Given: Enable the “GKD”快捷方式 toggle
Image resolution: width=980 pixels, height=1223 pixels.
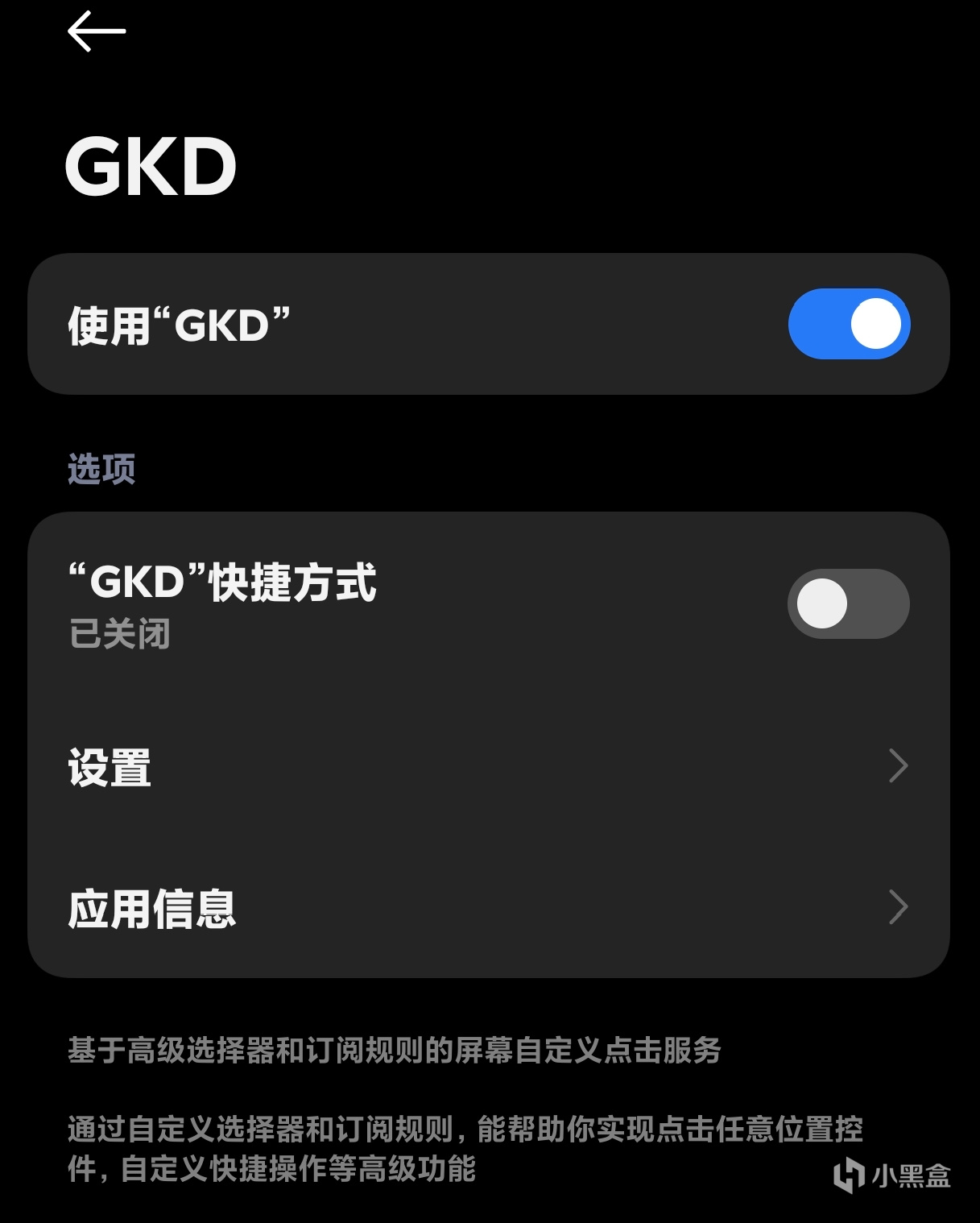Looking at the screenshot, I should (848, 604).
